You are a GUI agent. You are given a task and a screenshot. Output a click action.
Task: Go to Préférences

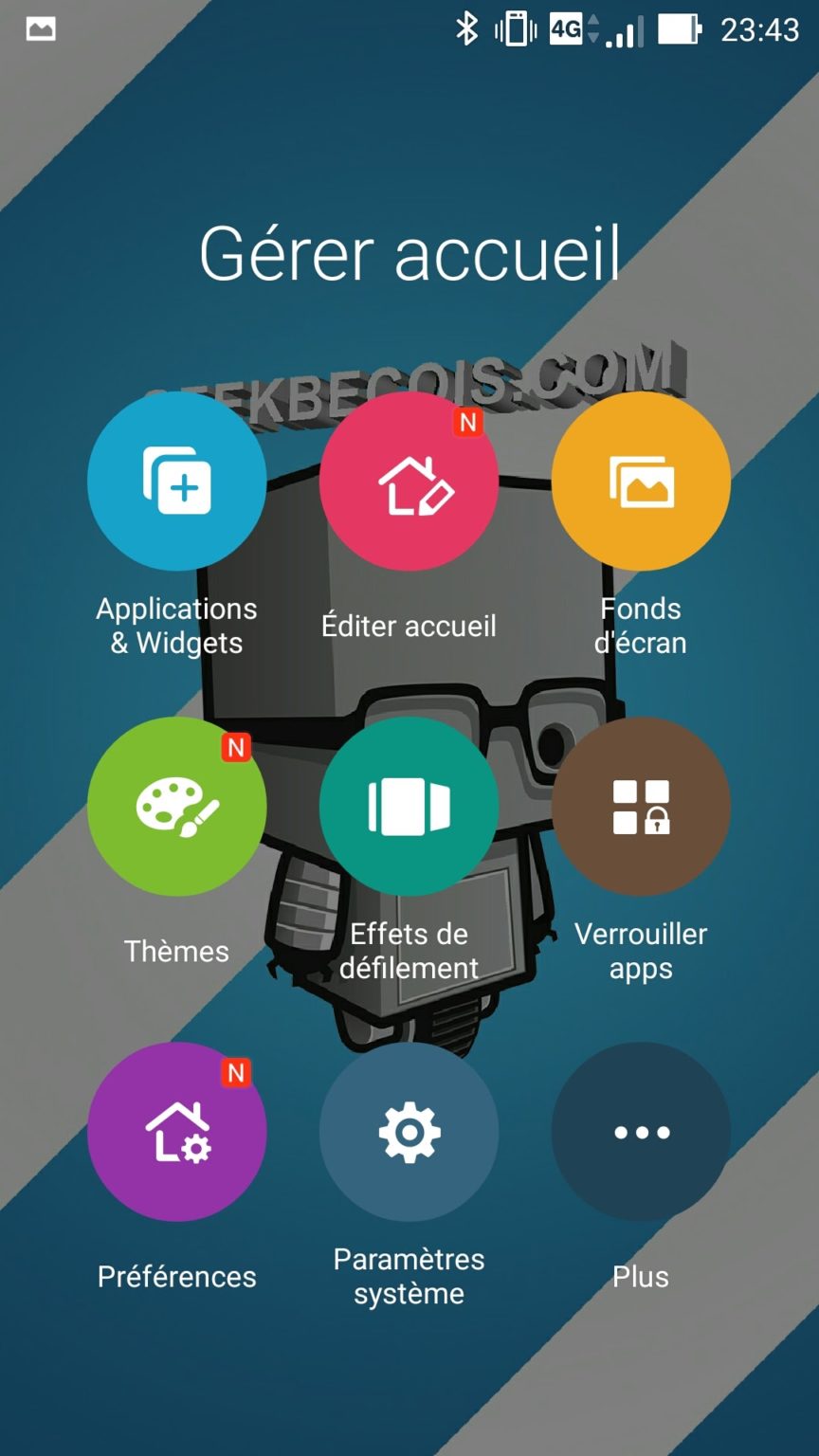(x=176, y=1132)
